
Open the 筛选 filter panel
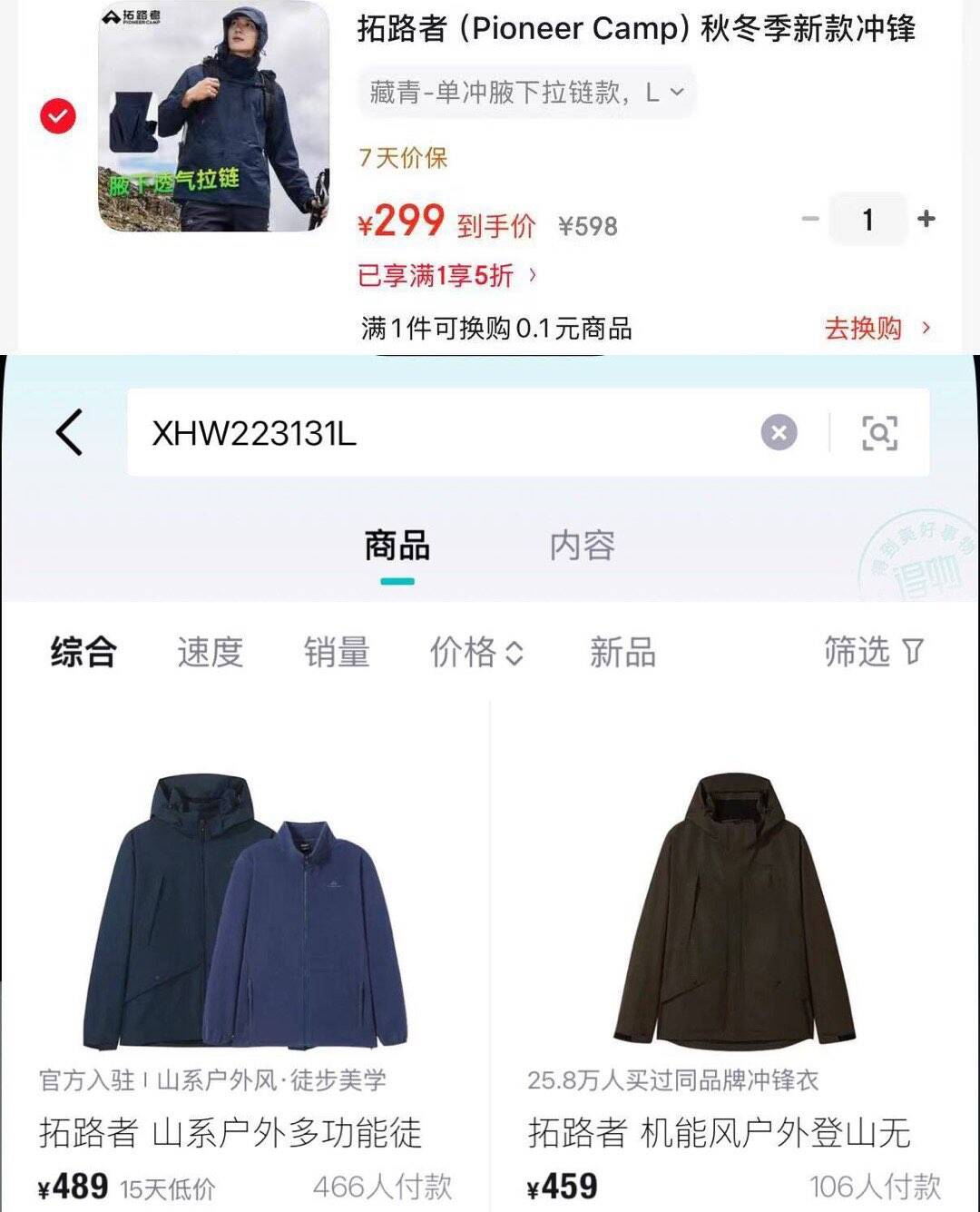873,652
